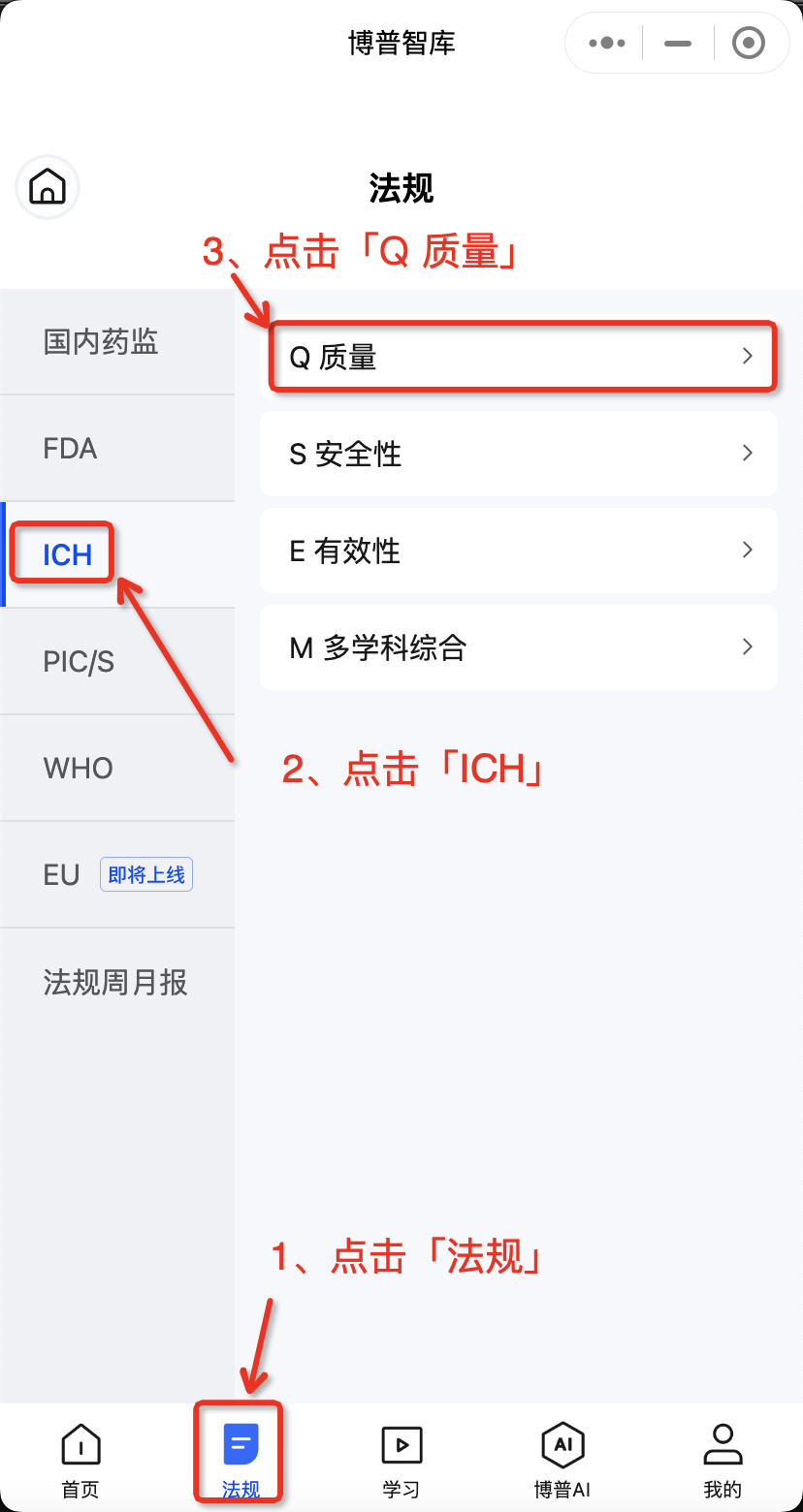The image size is (803, 1512).
Task: Go to 首页 tab
Action: pos(80,1461)
